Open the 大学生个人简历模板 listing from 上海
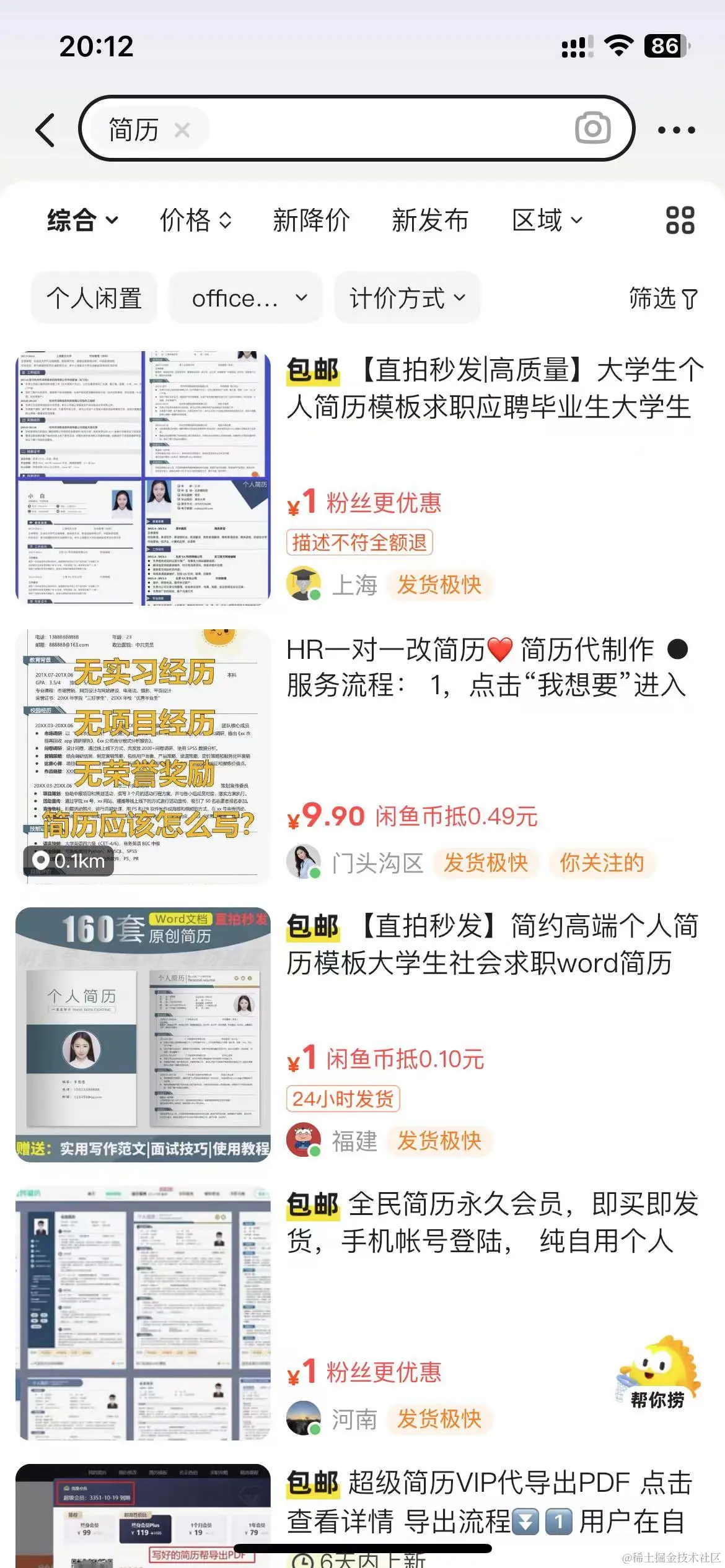 click(x=494, y=390)
